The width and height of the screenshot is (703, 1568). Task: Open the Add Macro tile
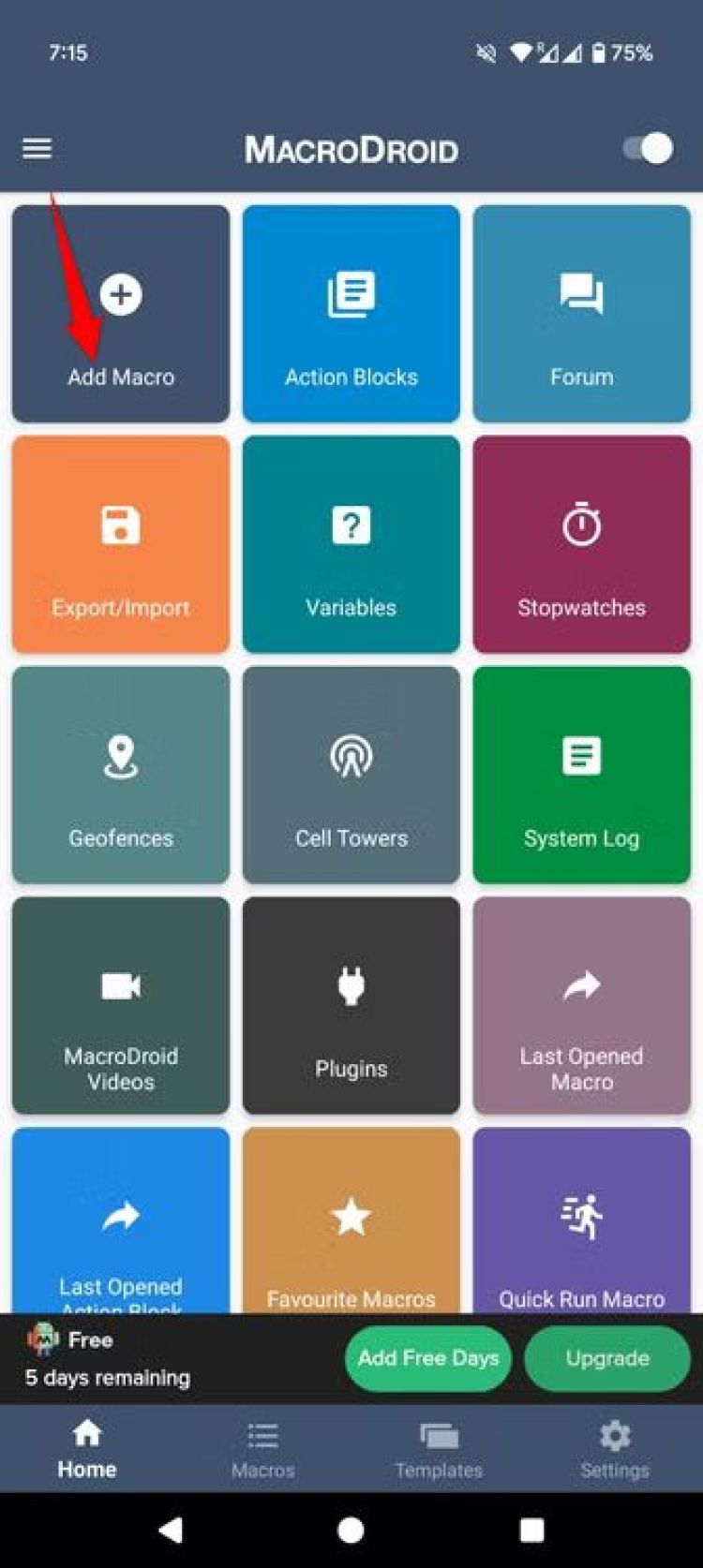[x=121, y=315]
